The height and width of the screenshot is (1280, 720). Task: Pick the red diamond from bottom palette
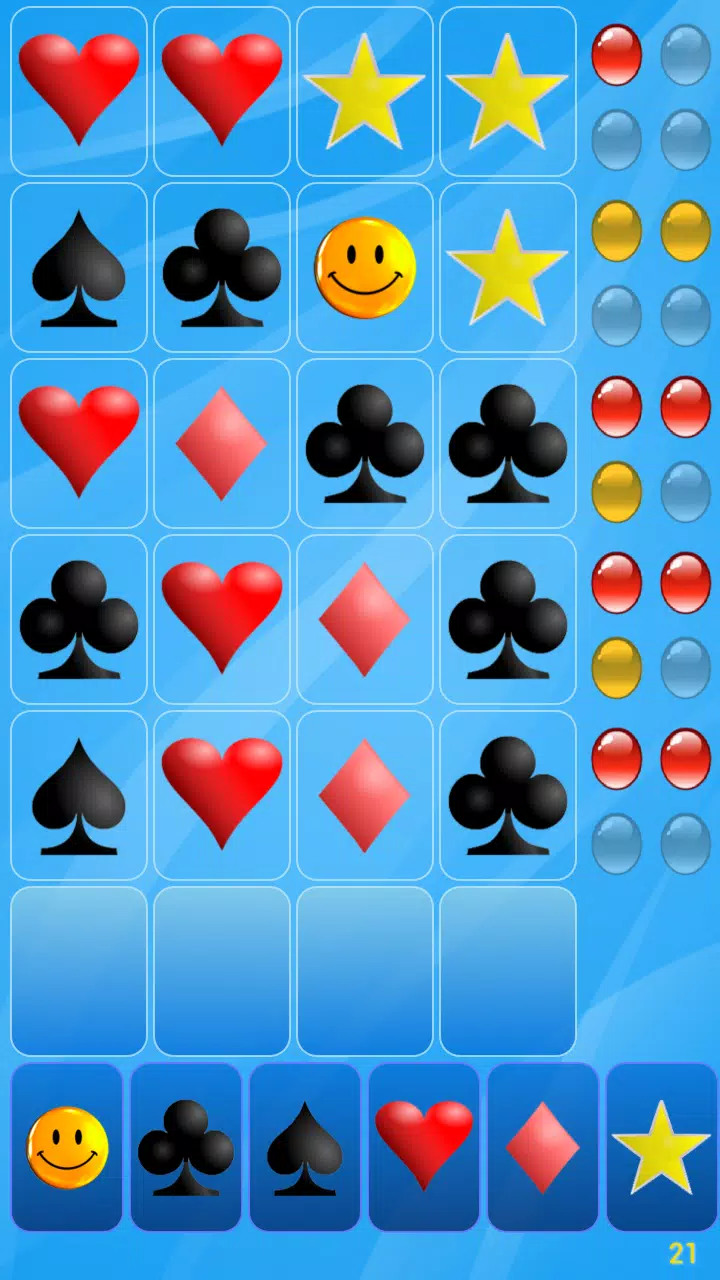coord(543,1147)
